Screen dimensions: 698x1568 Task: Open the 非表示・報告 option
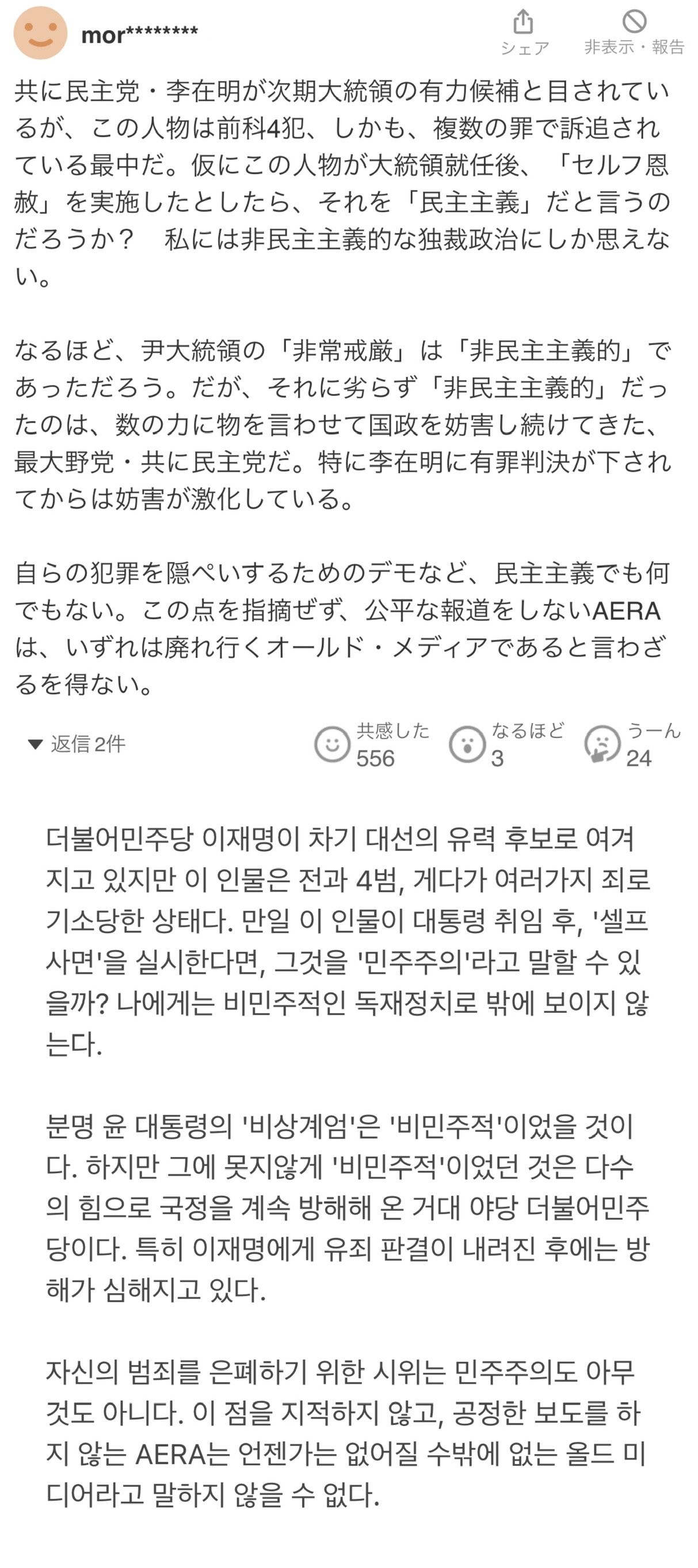[x=634, y=33]
